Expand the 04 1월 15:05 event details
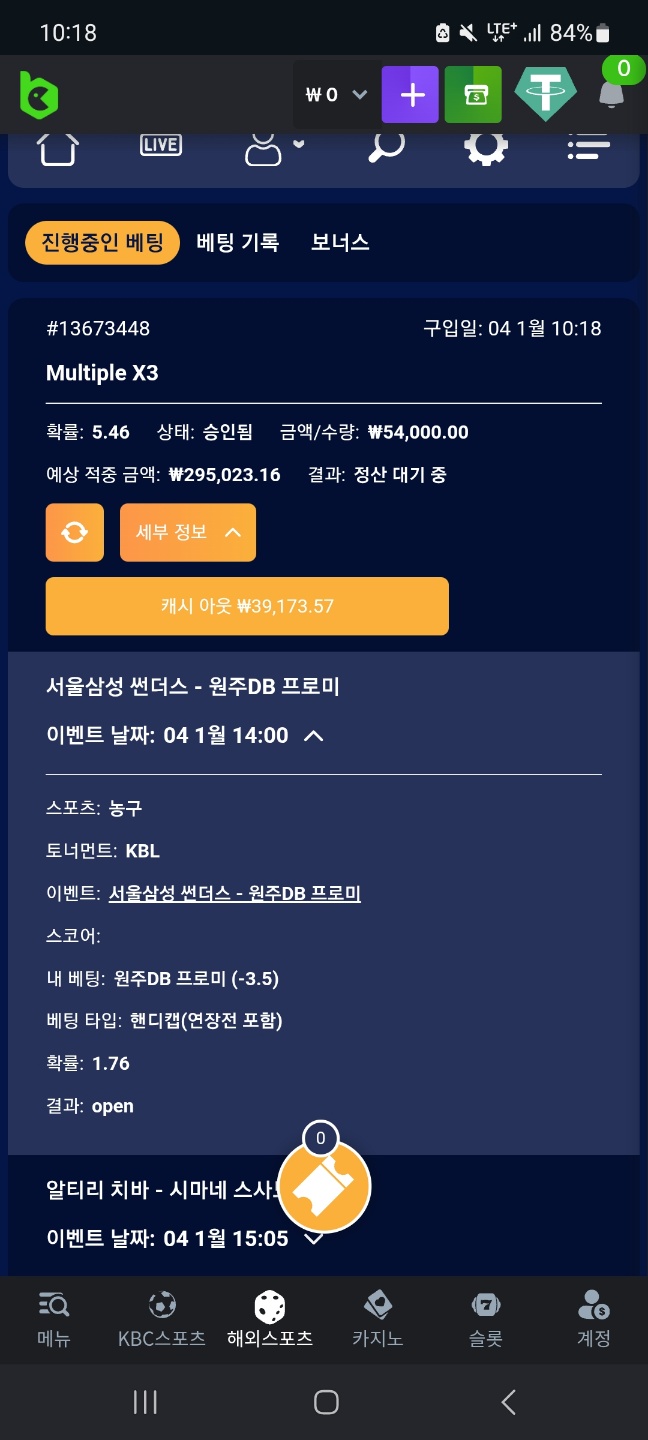648x1440 pixels. tap(313, 1239)
